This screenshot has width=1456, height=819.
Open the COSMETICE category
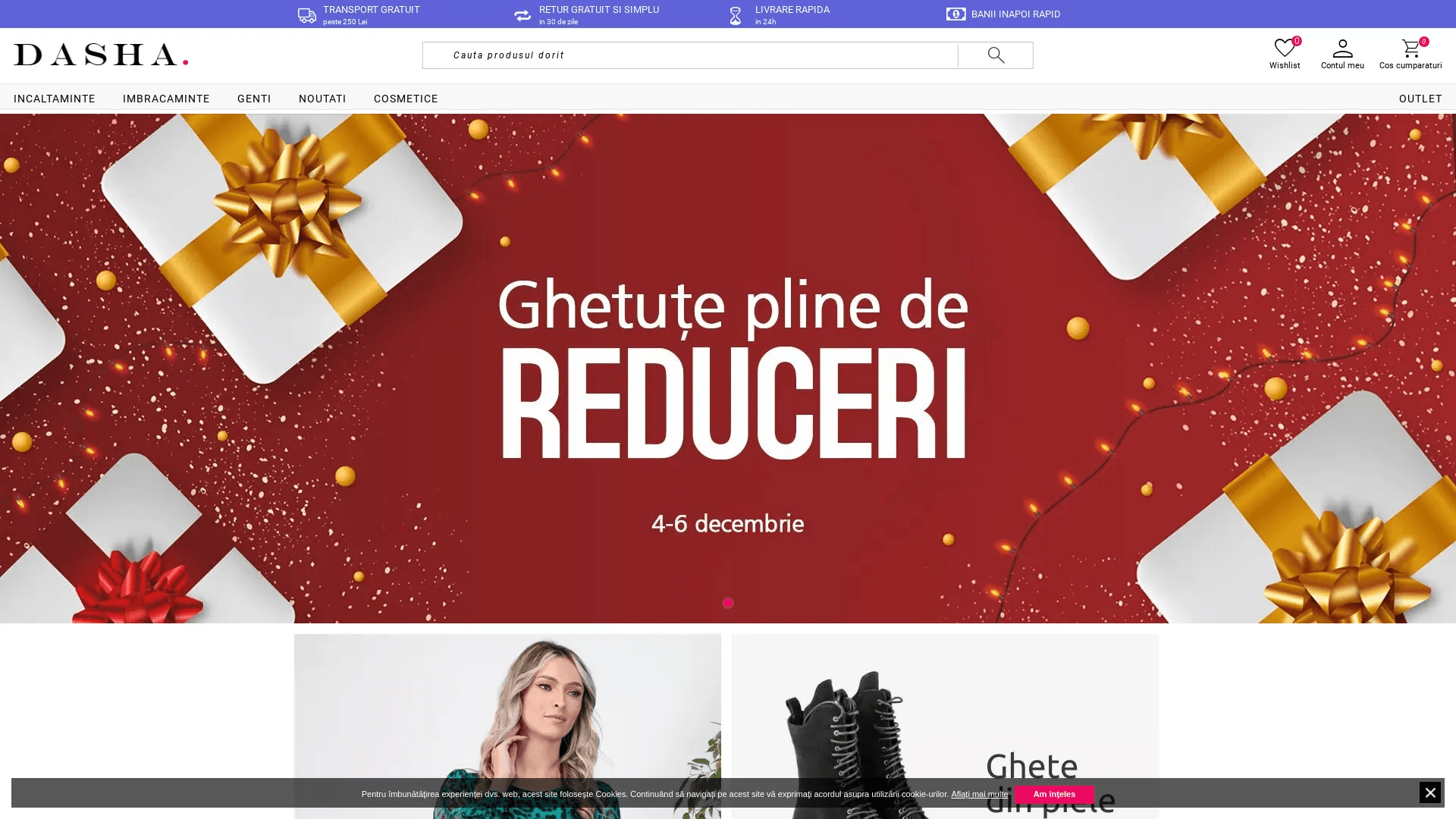406,99
